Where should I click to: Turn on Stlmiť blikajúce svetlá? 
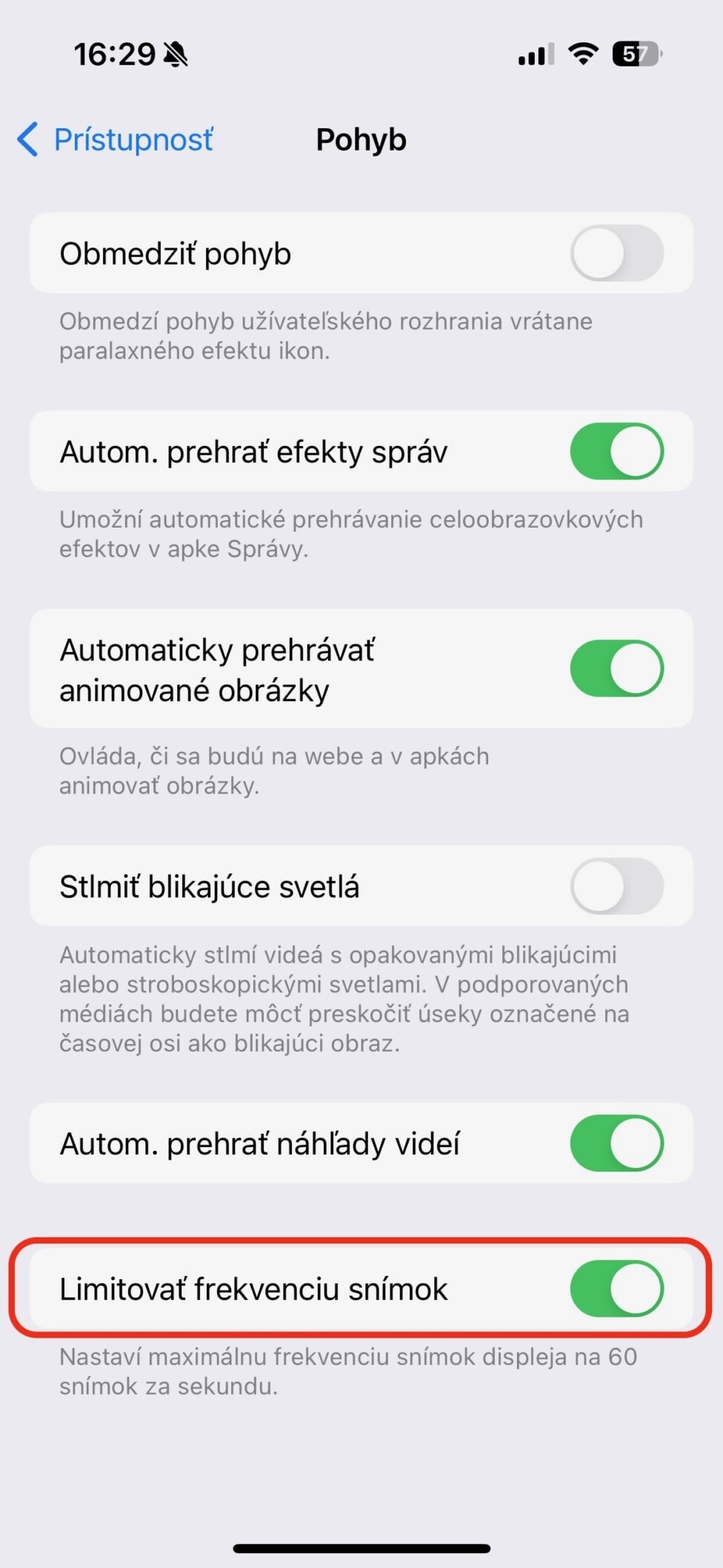(616, 886)
